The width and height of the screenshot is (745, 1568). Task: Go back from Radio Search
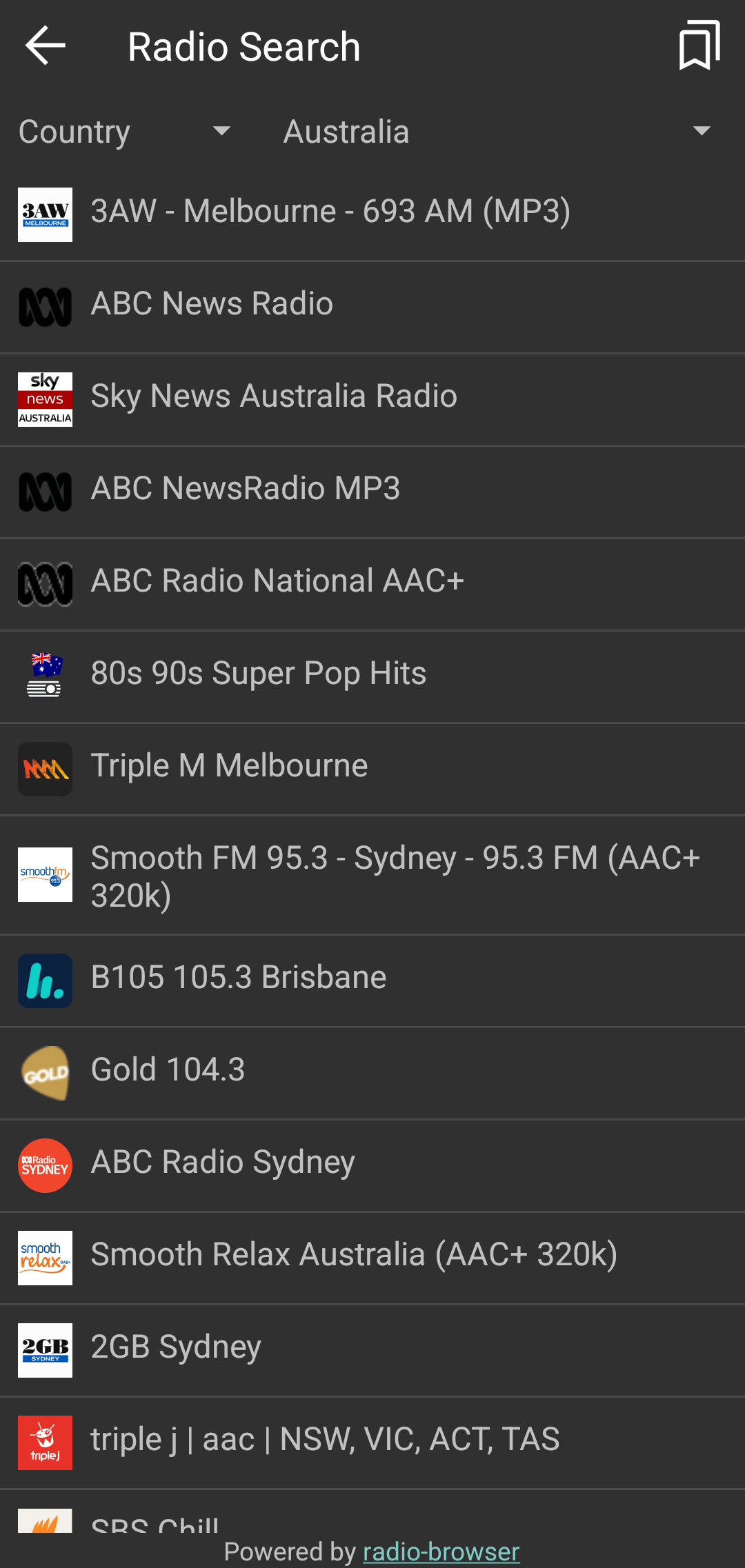click(x=46, y=46)
